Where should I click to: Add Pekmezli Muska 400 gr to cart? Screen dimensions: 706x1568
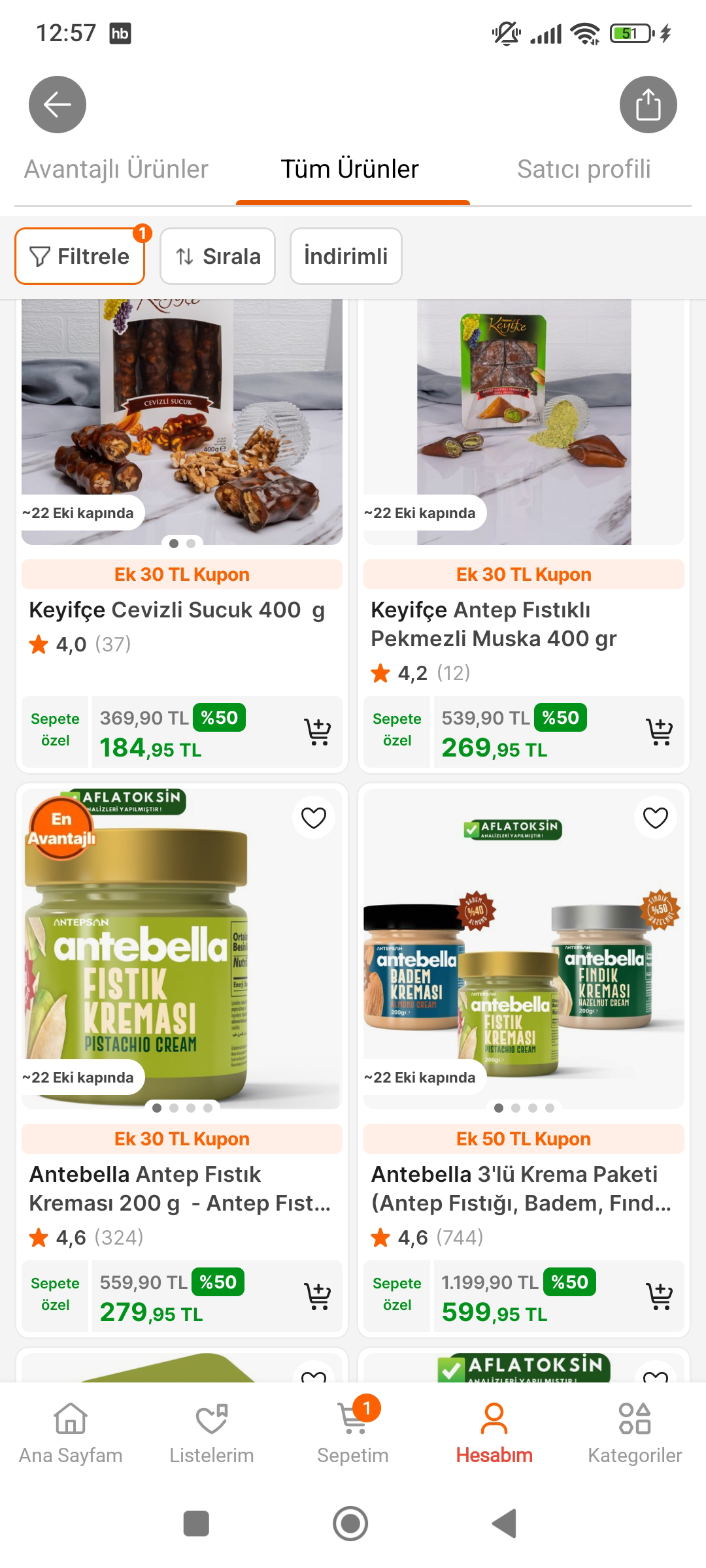click(x=659, y=732)
